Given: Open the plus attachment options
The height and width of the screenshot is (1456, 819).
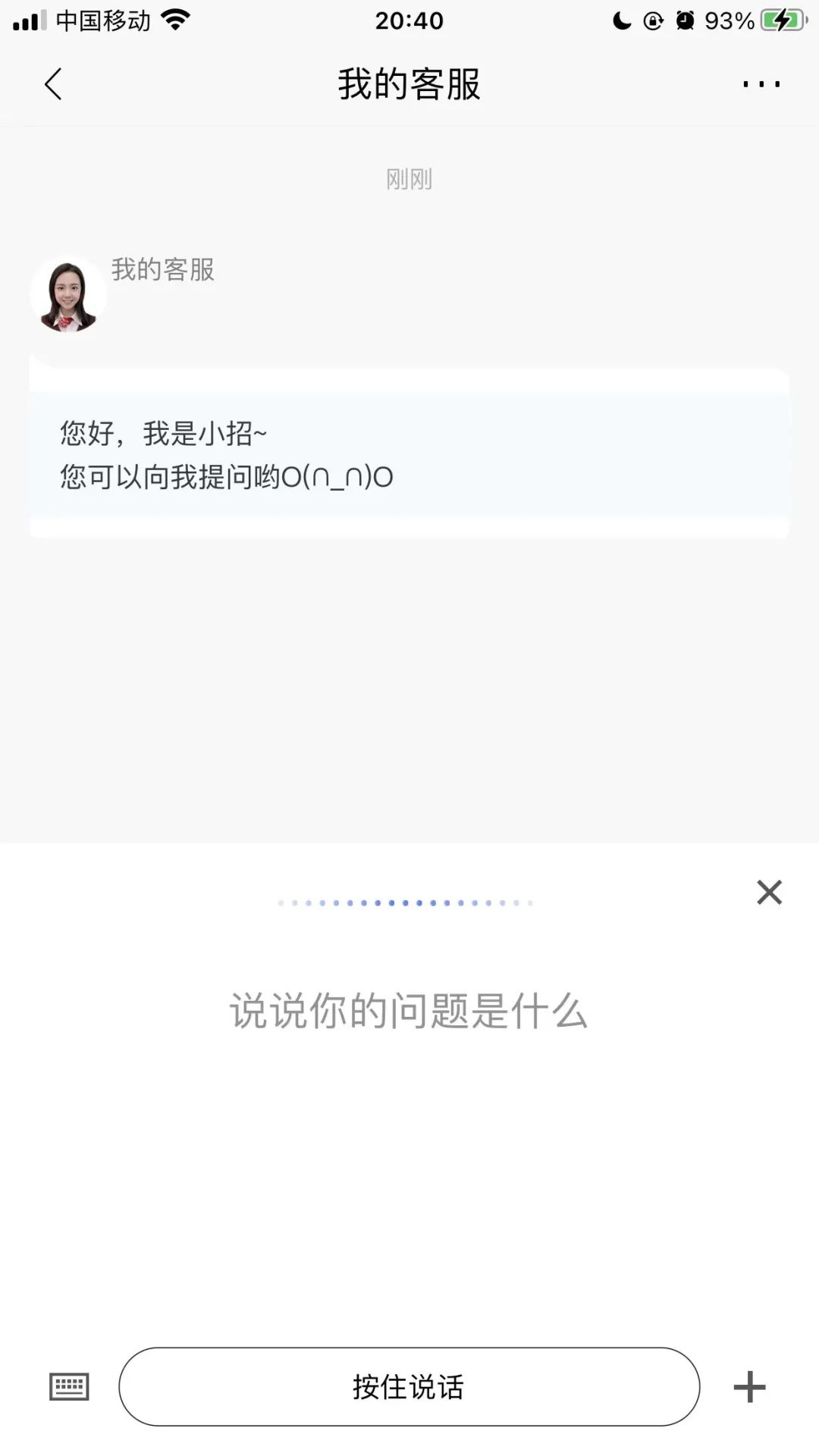Looking at the screenshot, I should tap(749, 1386).
